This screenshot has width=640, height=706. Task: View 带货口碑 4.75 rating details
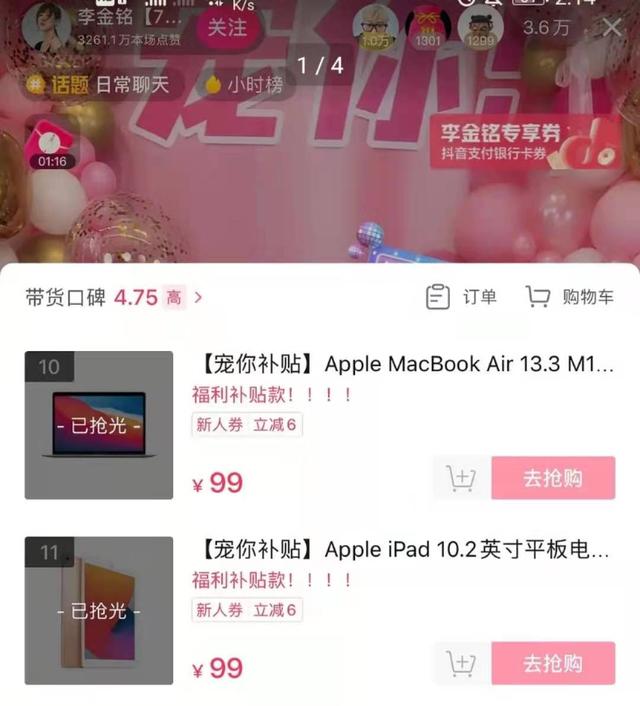pyautogui.click(x=114, y=297)
